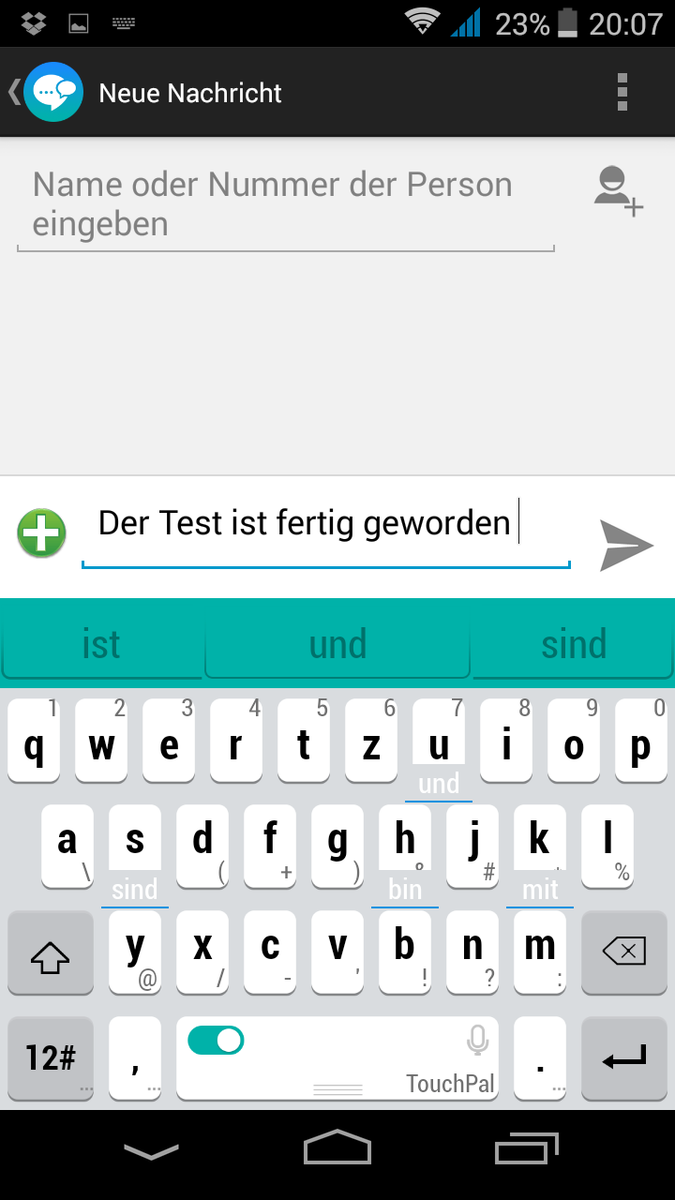Tap the green plus attachment icon
The image size is (675, 1200).
42,533
